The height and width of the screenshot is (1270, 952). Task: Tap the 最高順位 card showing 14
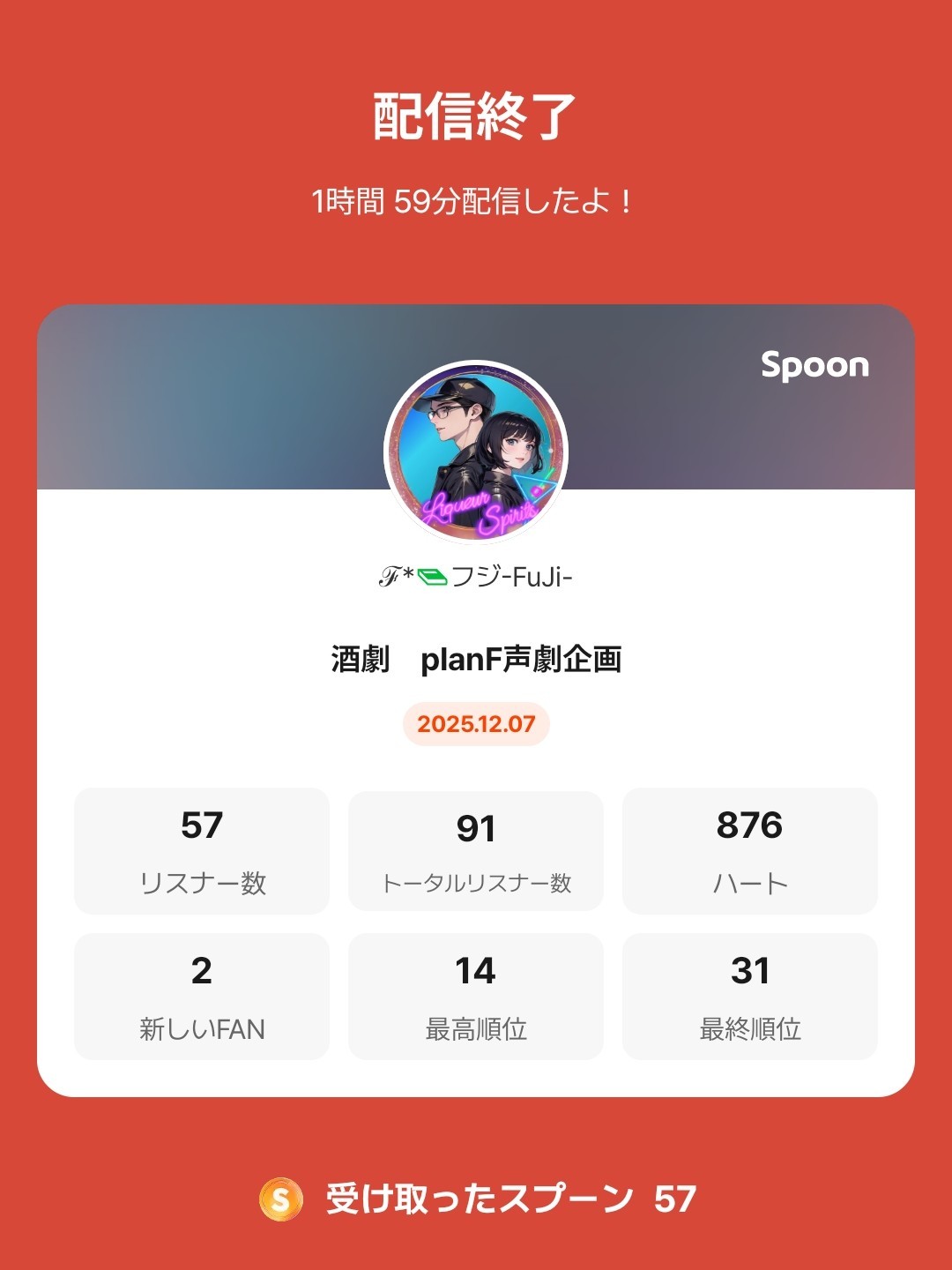475,995
